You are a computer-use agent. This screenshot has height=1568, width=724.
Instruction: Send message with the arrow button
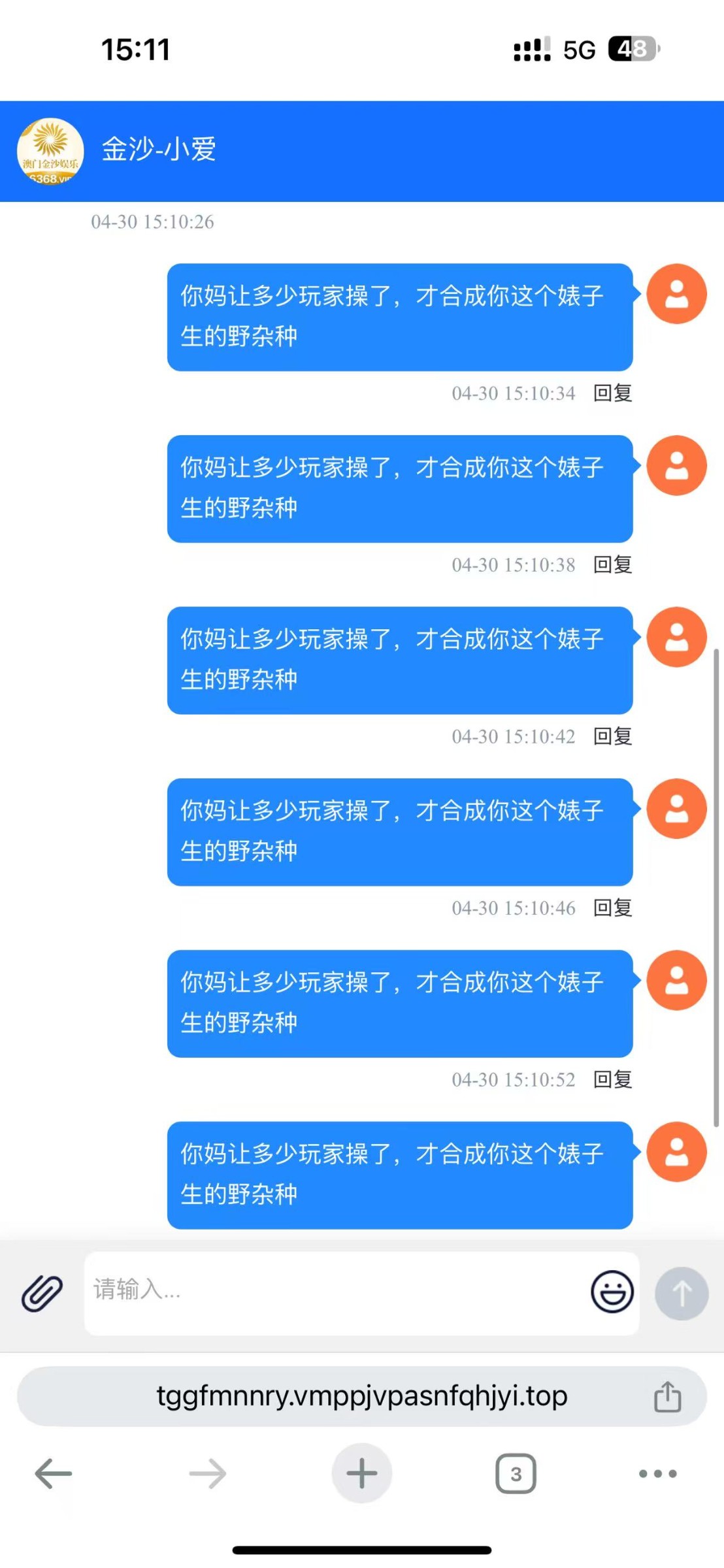point(682,1293)
